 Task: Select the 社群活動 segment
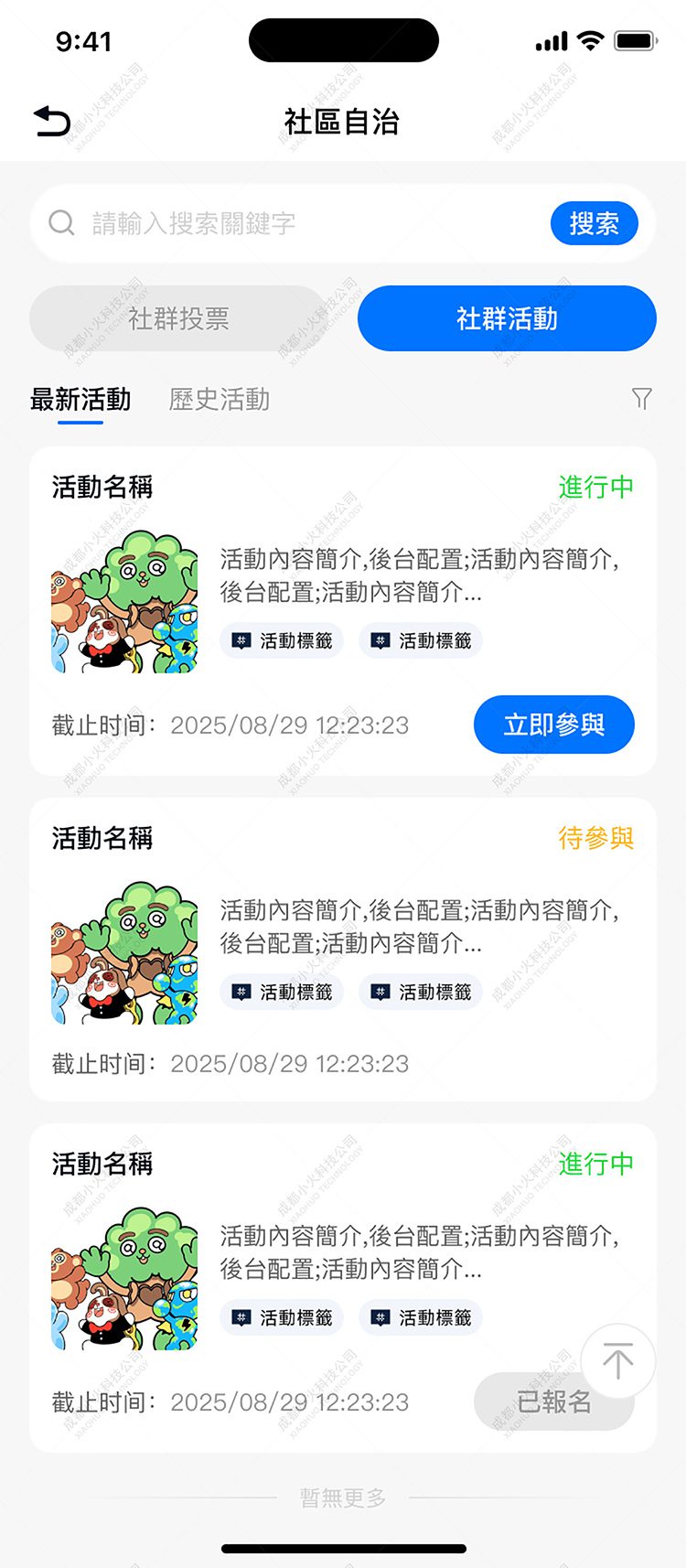[x=507, y=318]
